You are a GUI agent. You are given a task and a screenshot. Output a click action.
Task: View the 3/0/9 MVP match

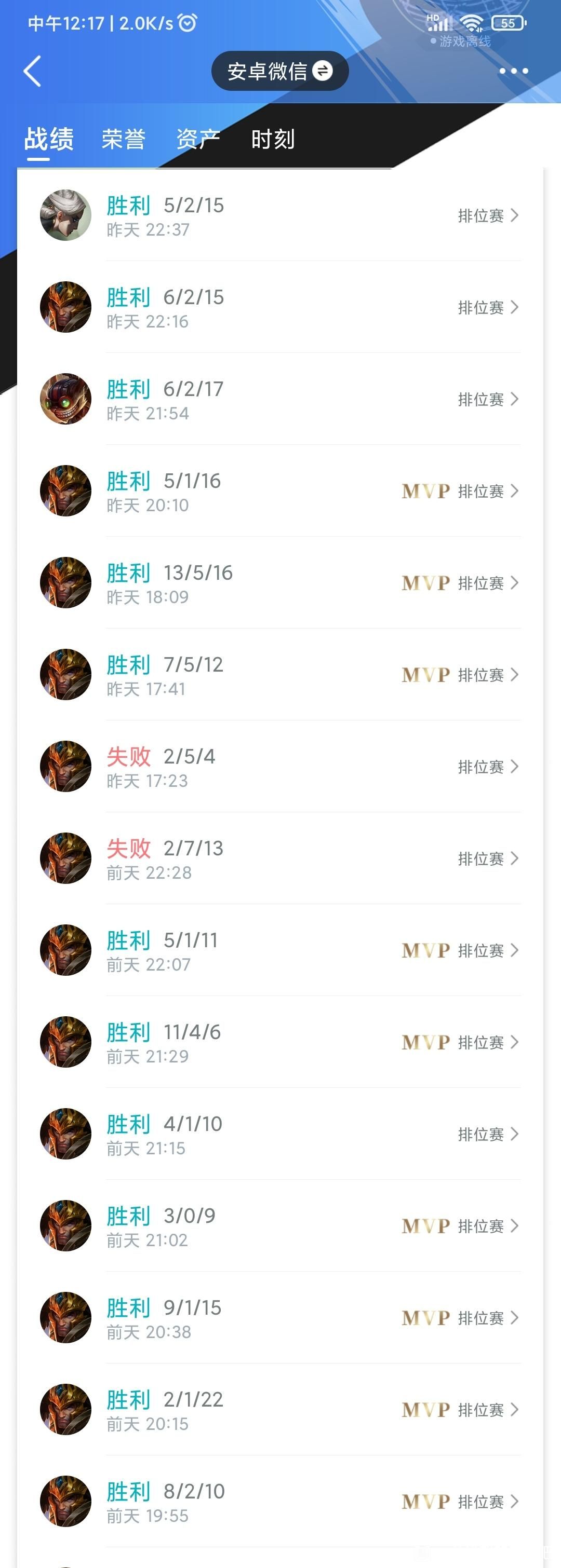[280, 1226]
